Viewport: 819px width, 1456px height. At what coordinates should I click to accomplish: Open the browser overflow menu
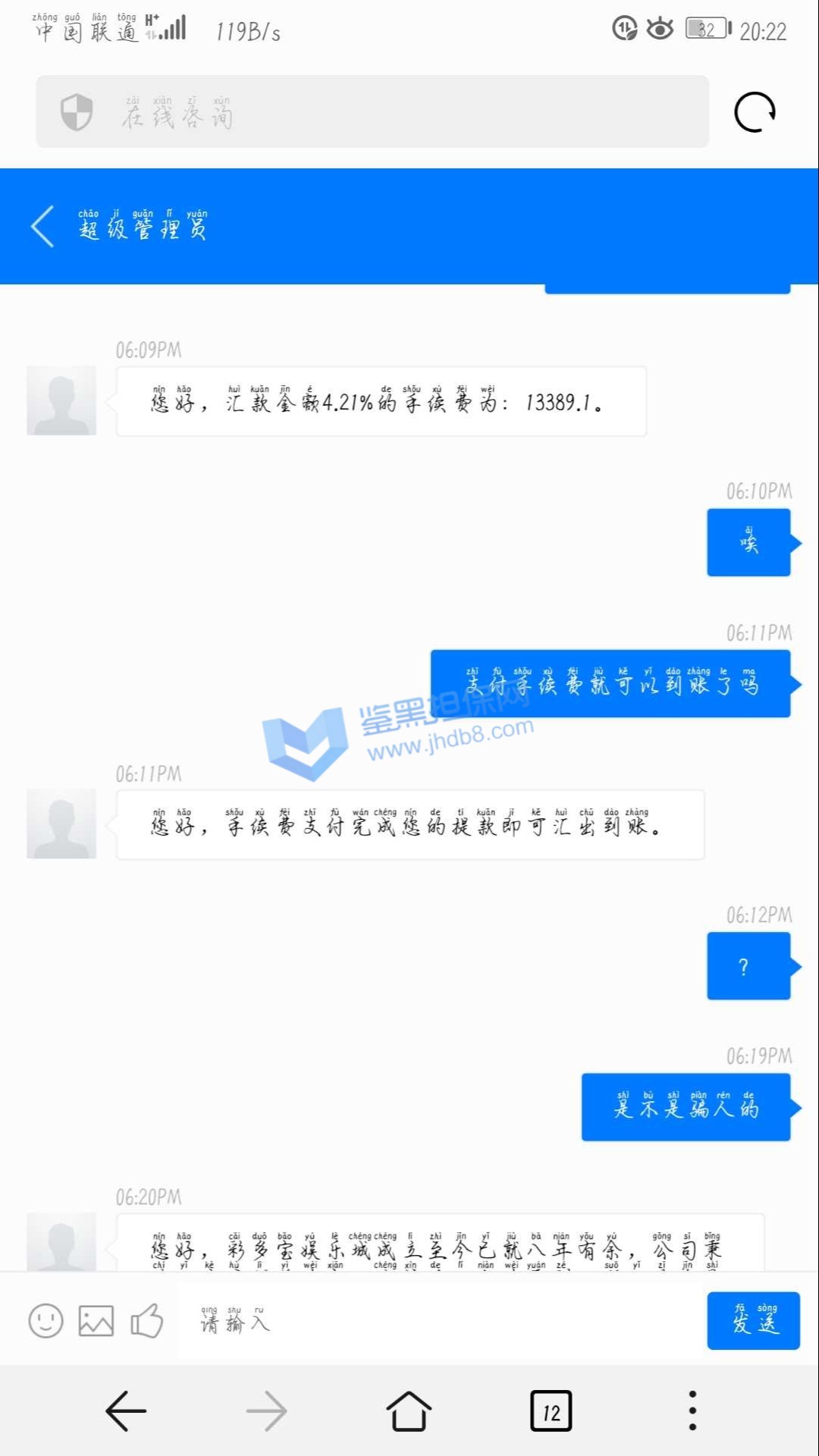tap(692, 1411)
